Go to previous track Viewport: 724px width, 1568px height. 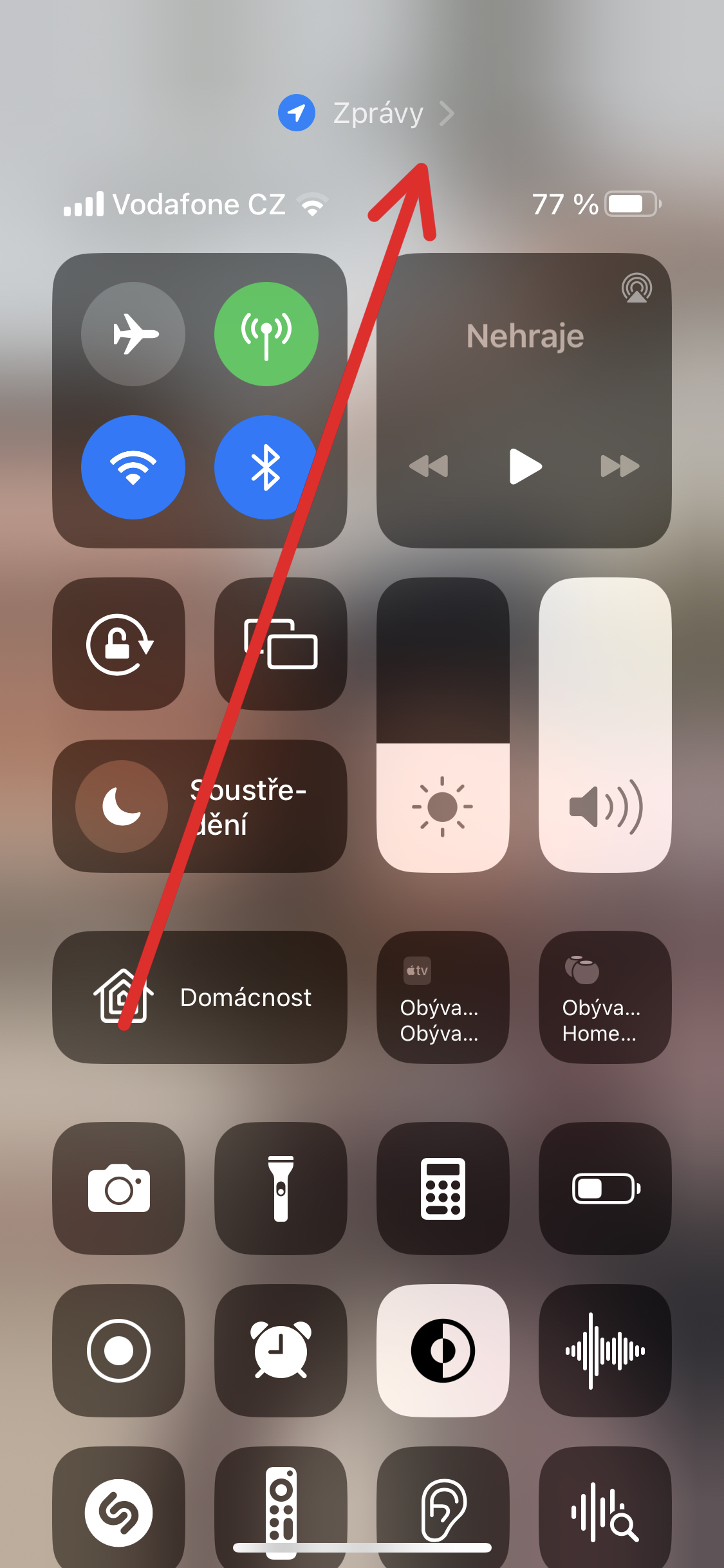coord(429,466)
